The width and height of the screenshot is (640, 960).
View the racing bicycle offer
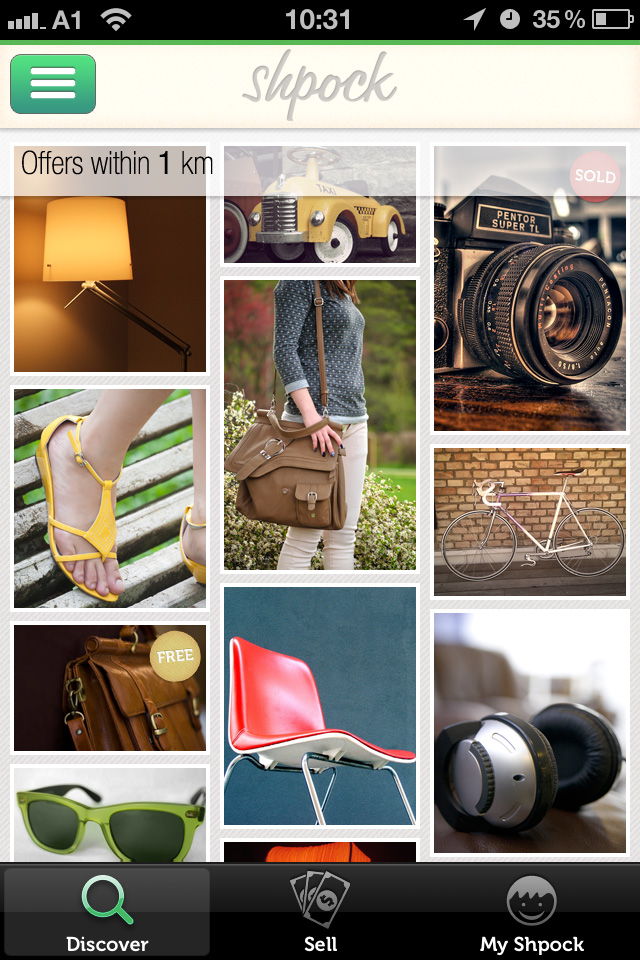[x=530, y=521]
